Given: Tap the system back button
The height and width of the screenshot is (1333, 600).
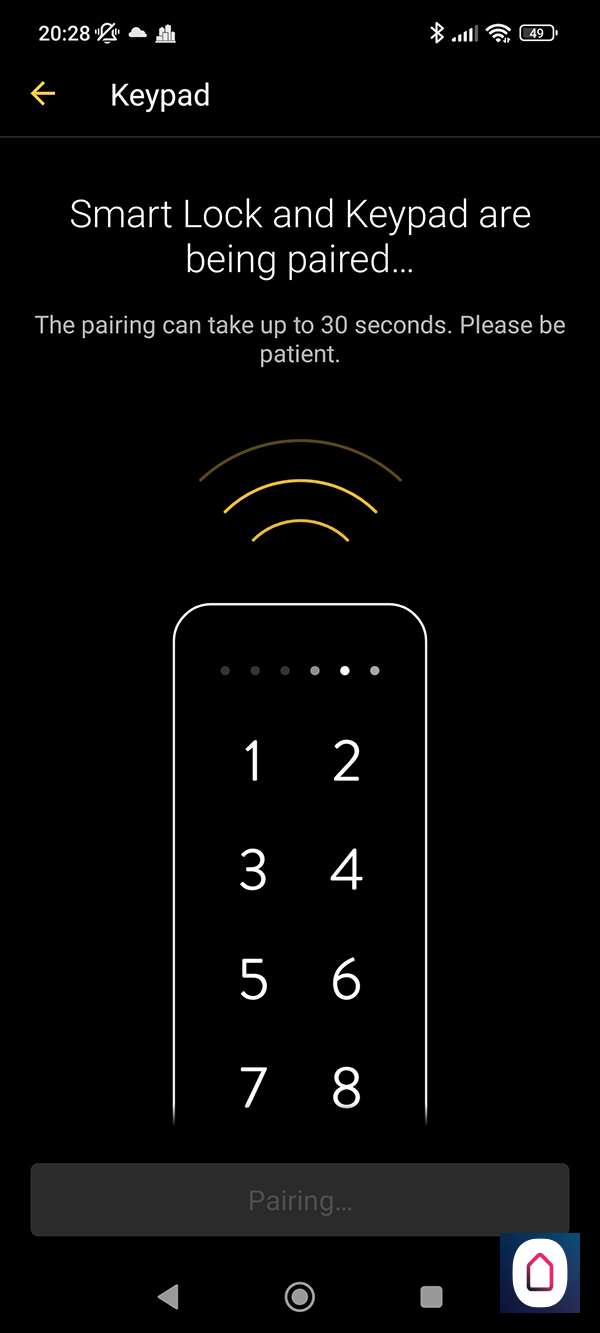Looking at the screenshot, I should (168, 1297).
